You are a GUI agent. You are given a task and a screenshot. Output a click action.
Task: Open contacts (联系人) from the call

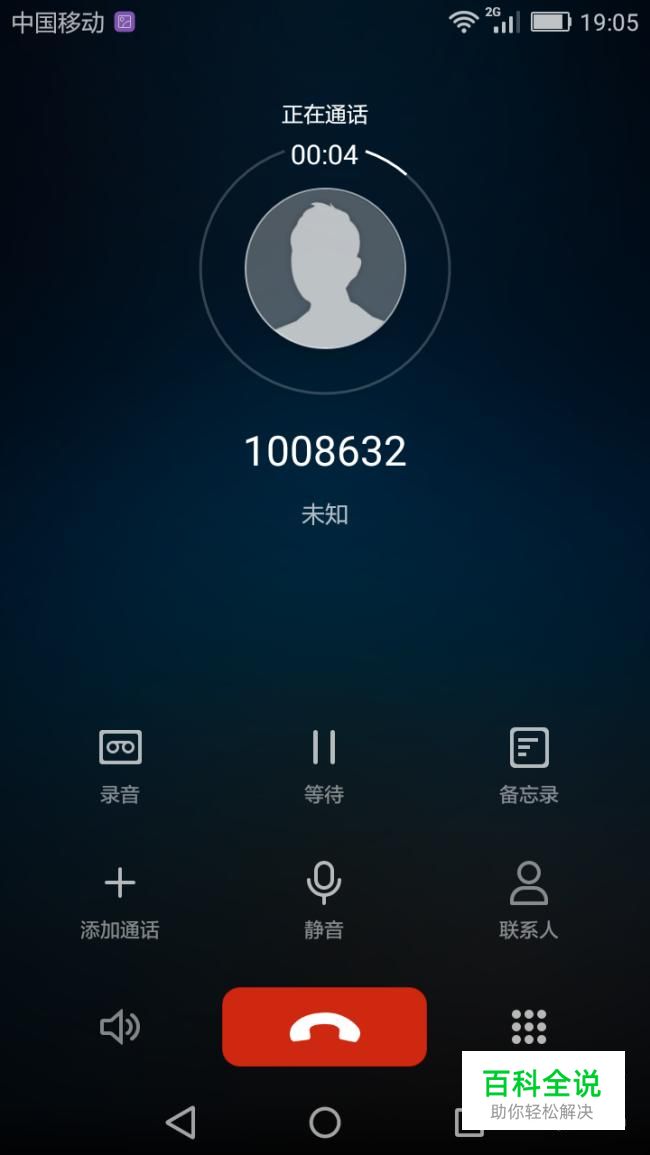(528, 900)
